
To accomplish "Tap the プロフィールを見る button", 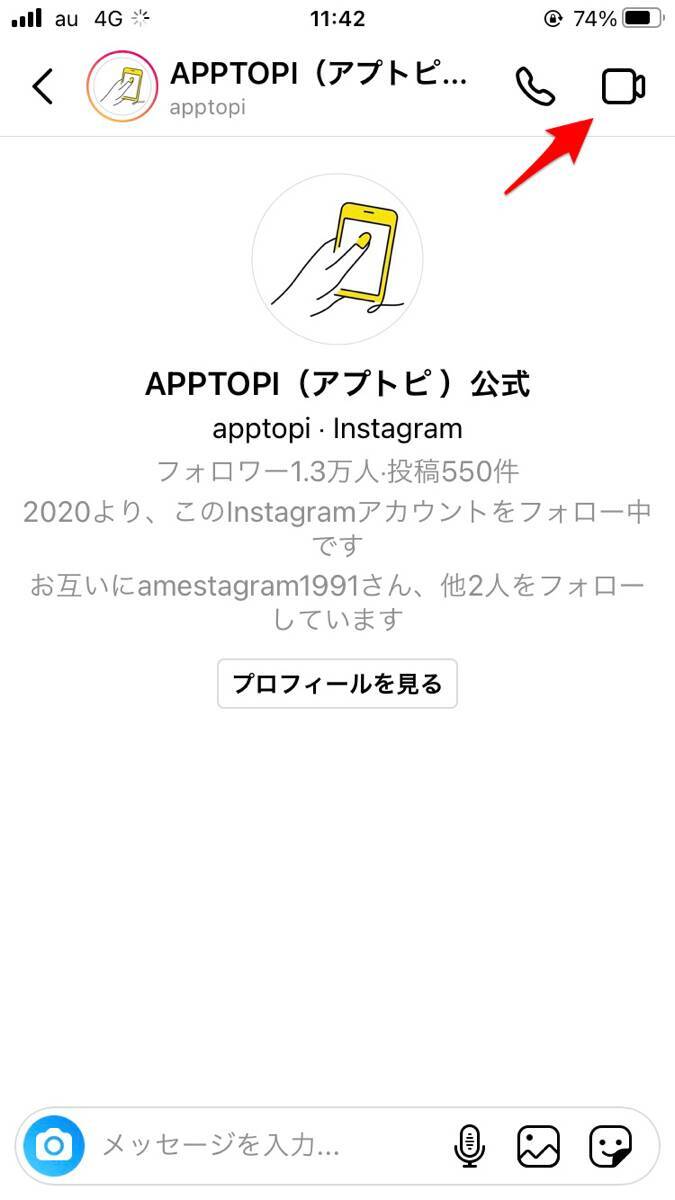I will [x=337, y=684].
